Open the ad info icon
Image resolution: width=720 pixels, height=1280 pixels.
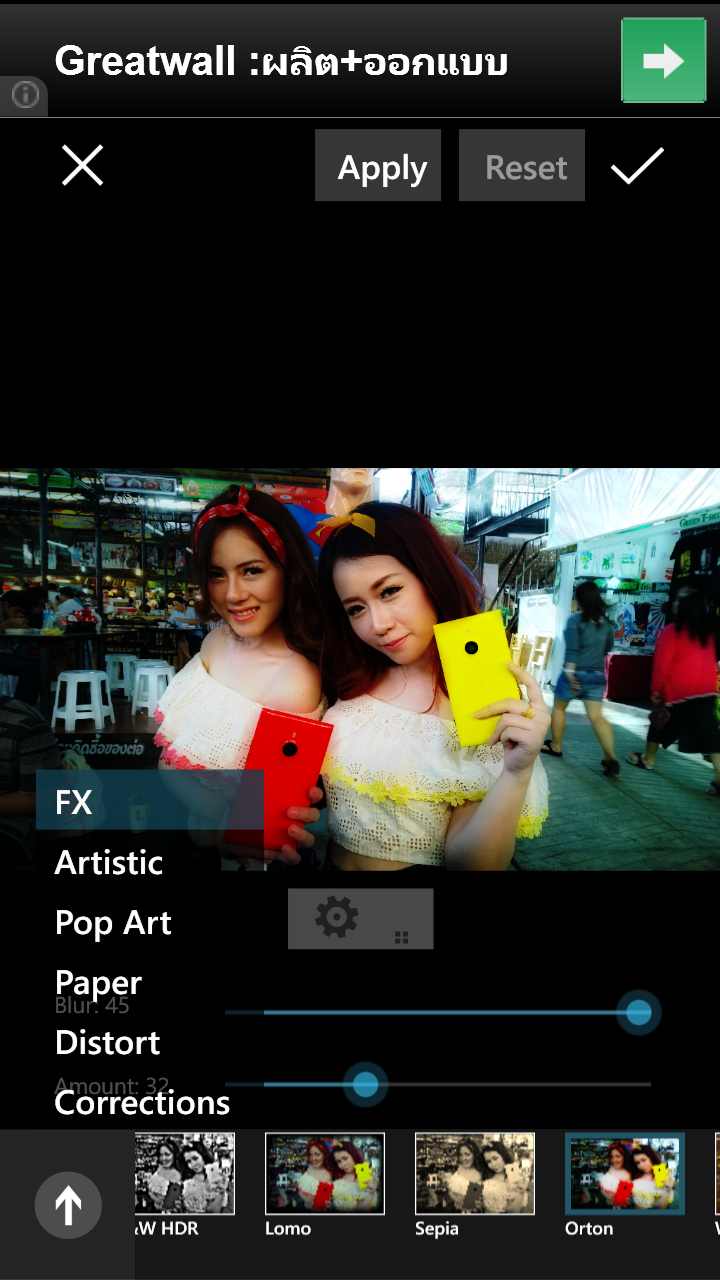pyautogui.click(x=25, y=95)
